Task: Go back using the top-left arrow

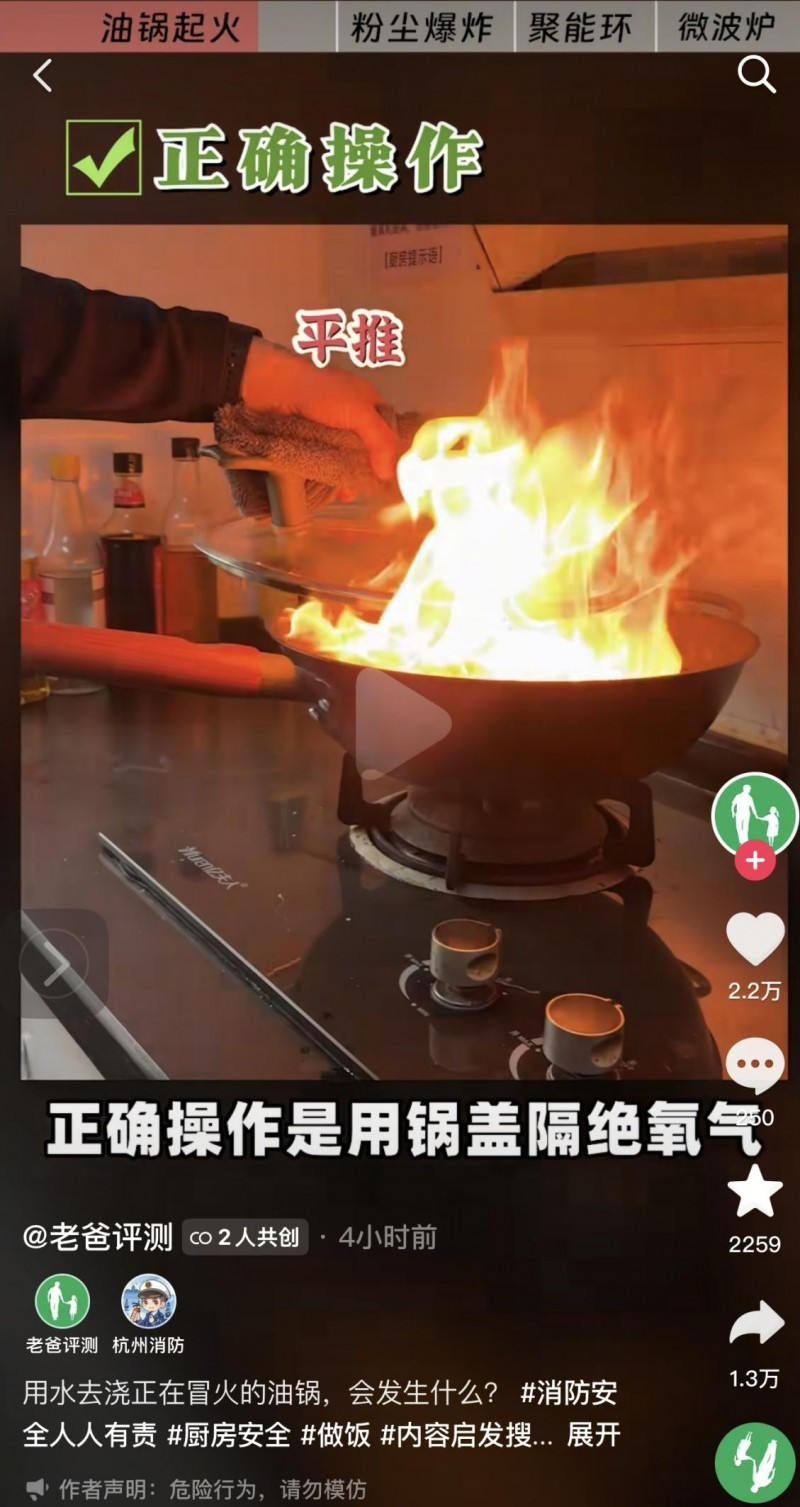Action: tap(42, 76)
